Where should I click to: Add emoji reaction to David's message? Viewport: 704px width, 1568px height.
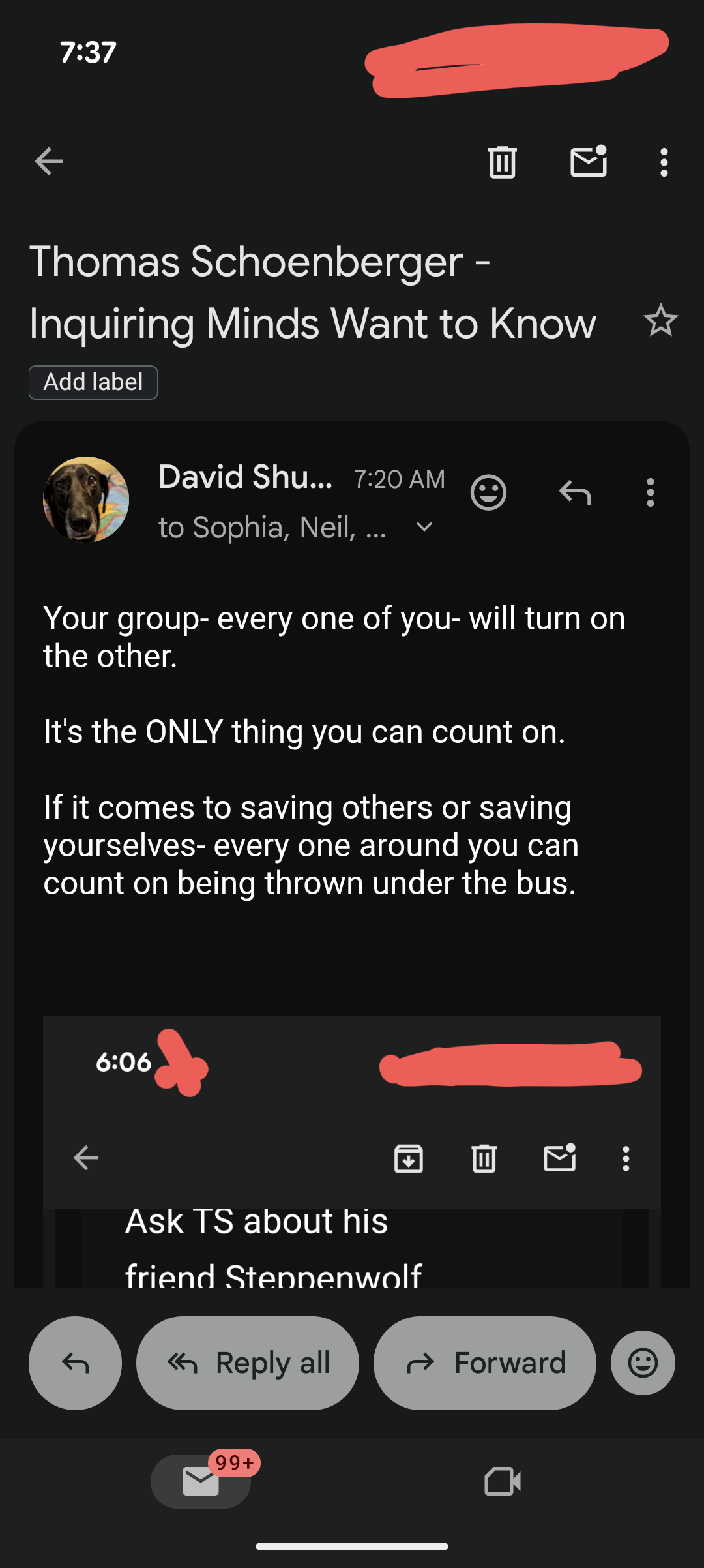[x=488, y=492]
